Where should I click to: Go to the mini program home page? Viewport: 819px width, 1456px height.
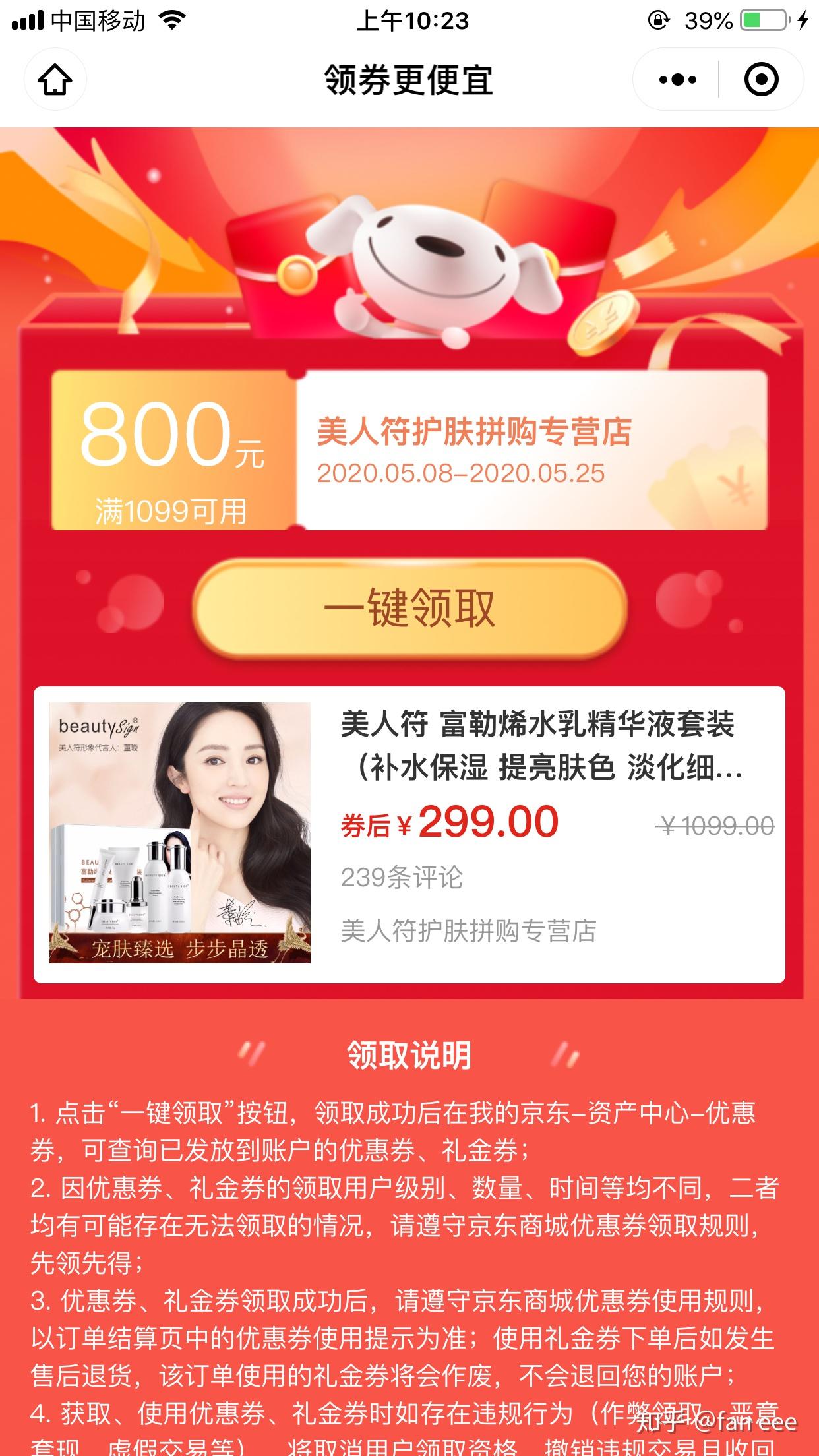point(55,80)
